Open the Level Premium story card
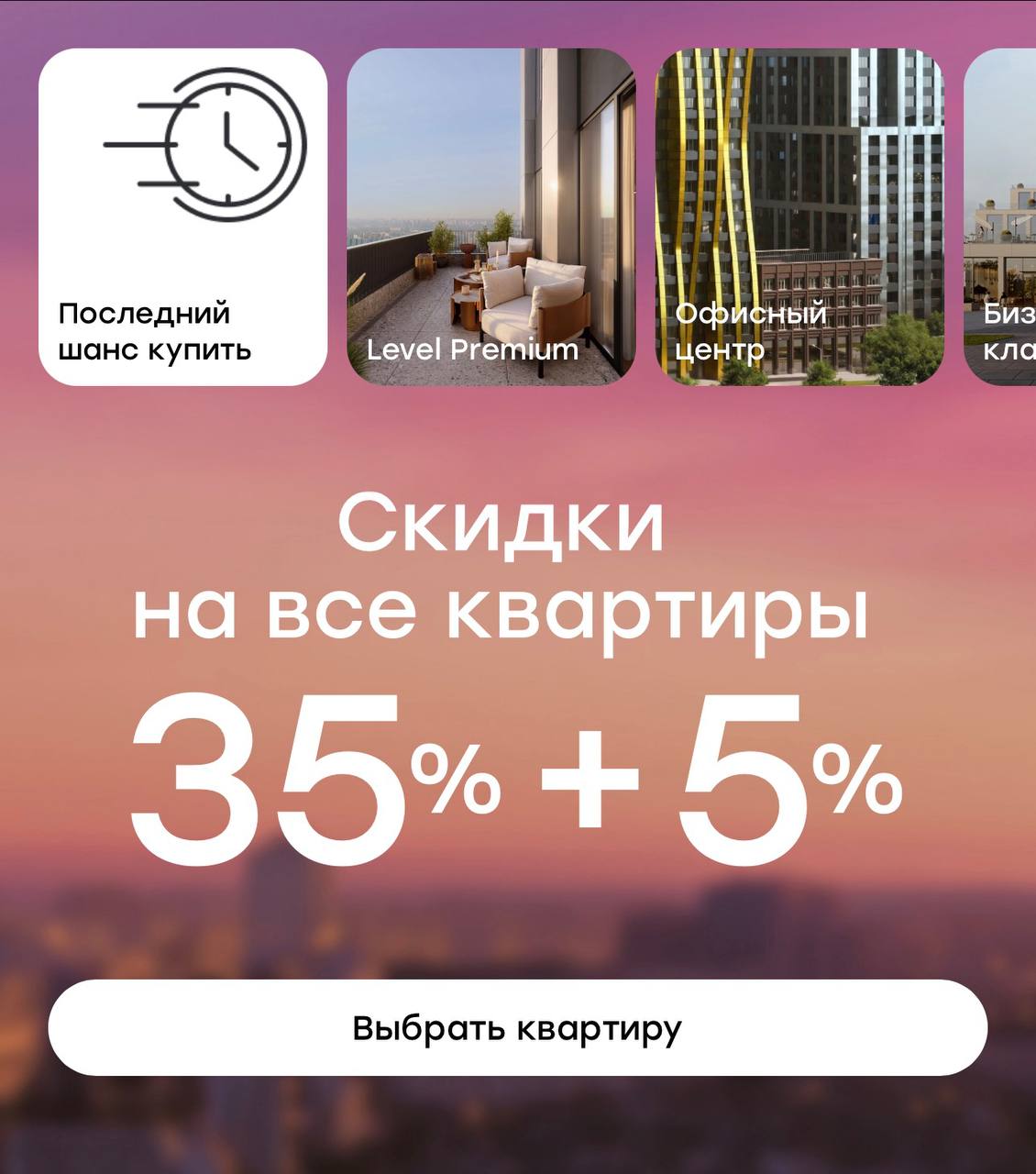Viewport: 1036px width, 1174px height. pyautogui.click(x=490, y=217)
